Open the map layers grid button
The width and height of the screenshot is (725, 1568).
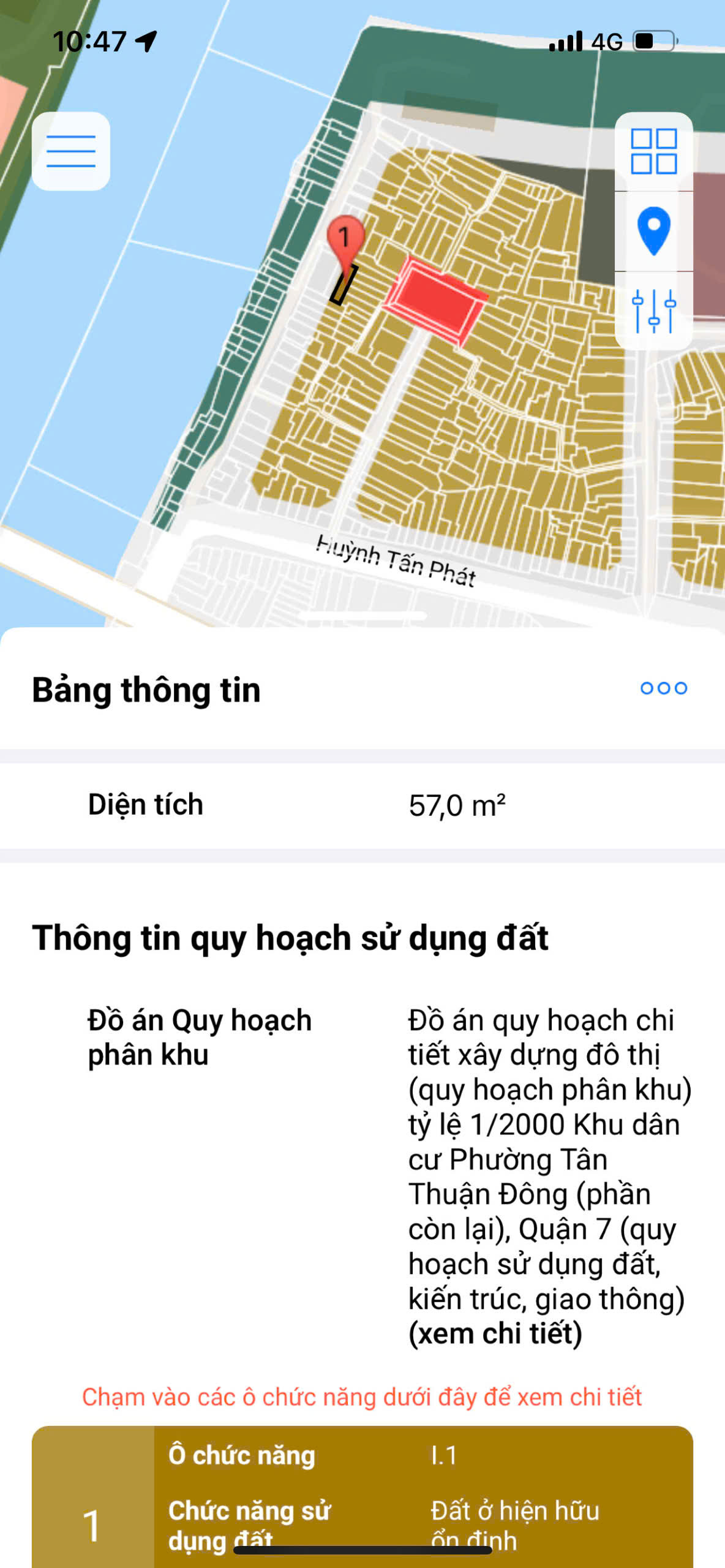[653, 151]
